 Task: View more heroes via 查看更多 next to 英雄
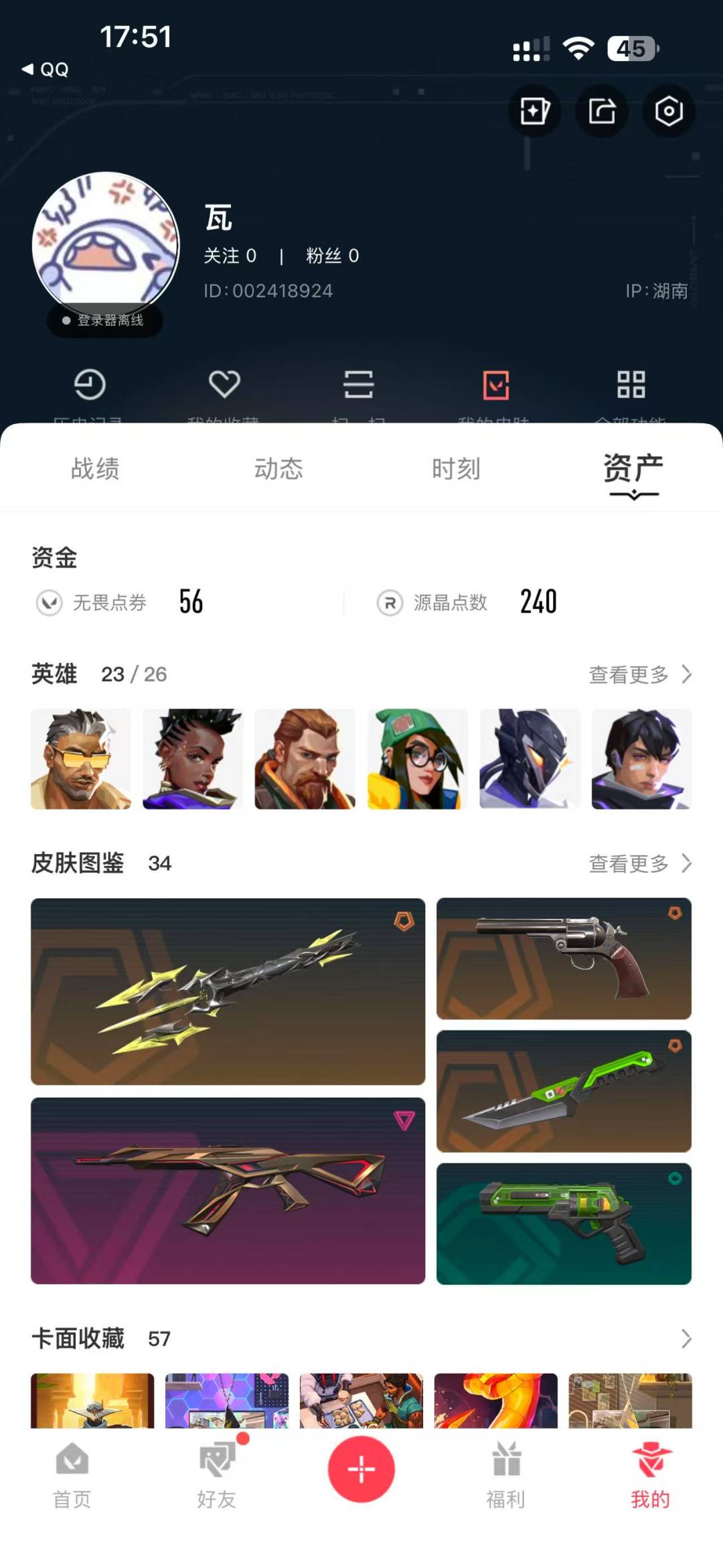pyautogui.click(x=640, y=674)
